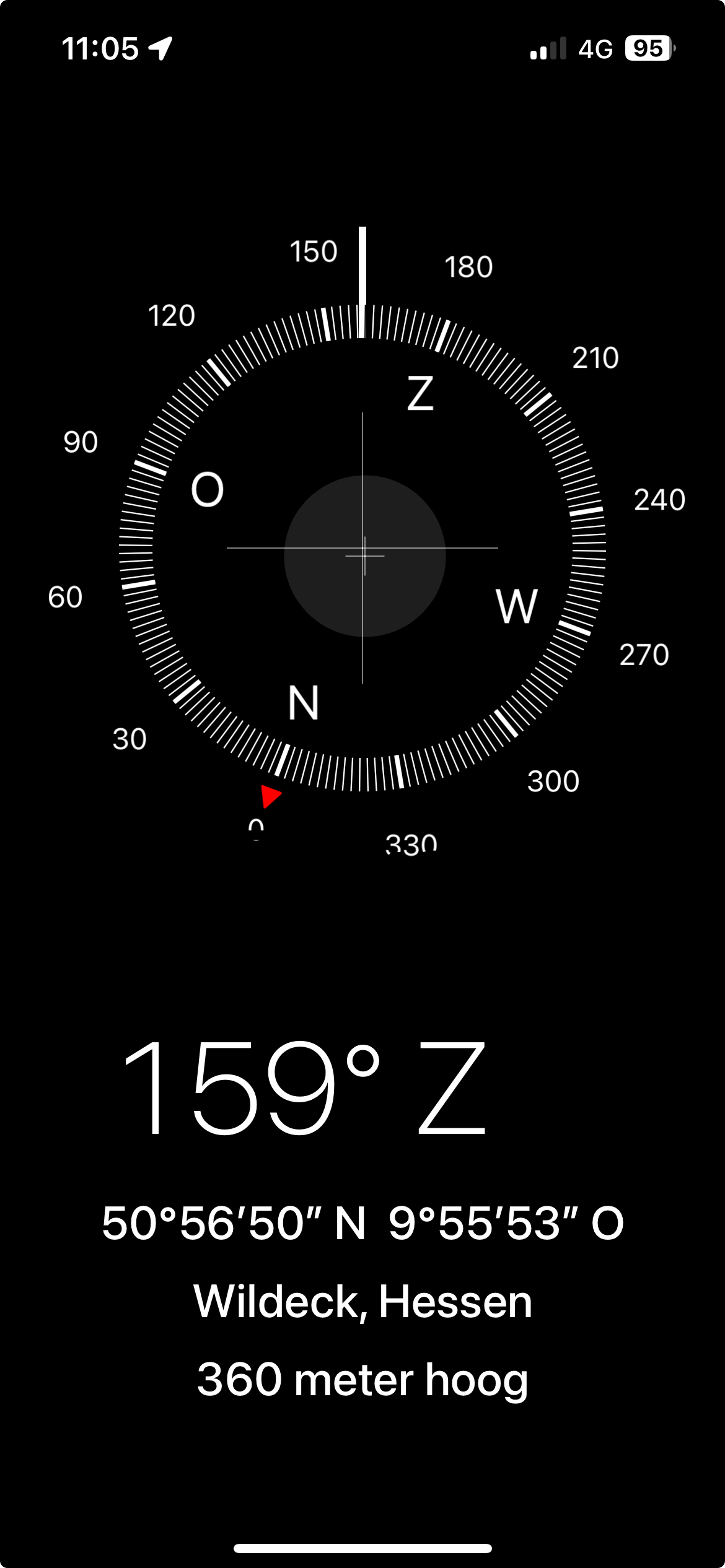Viewport: 725px width, 1568px height.
Task: Open coordinates 50°56′50″ N 9°55′53″ O in Maps
Action: pos(362,1224)
